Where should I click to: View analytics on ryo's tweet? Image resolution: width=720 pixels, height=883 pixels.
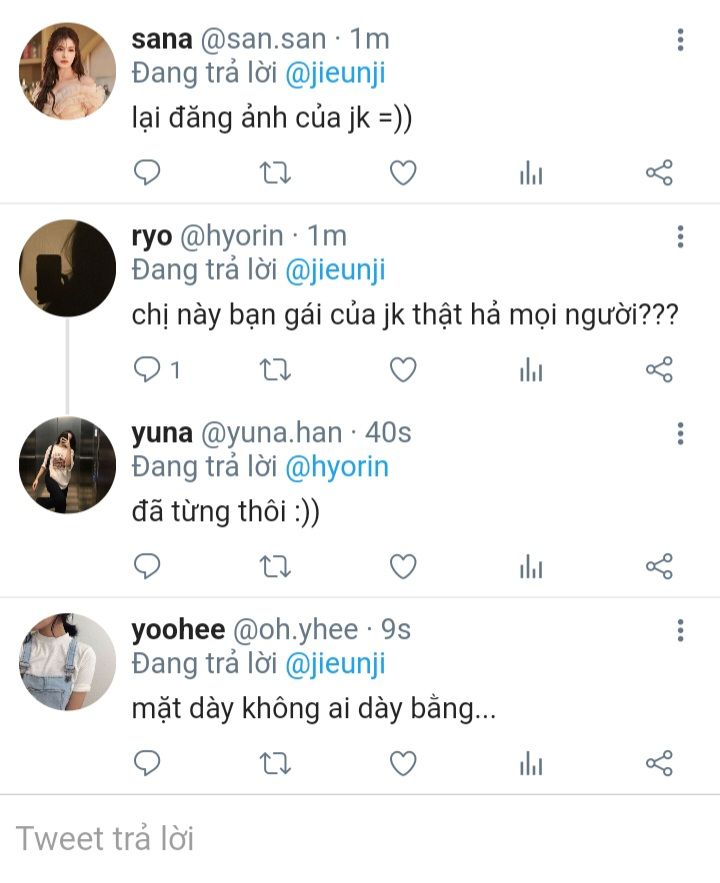pyautogui.click(x=531, y=370)
